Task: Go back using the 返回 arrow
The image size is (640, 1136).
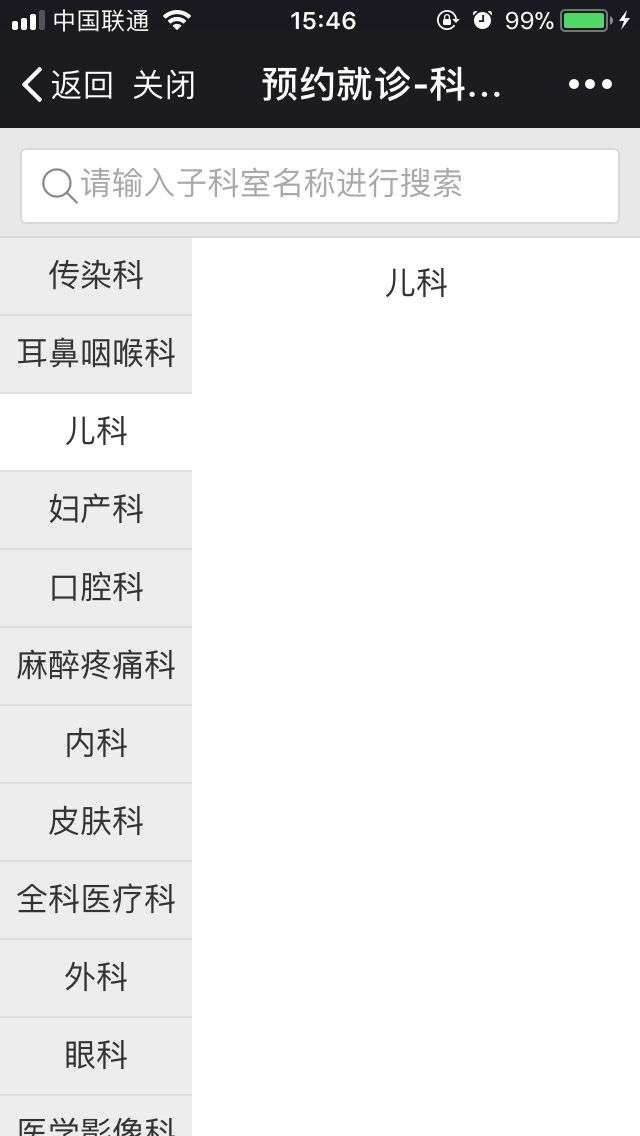Action: click(x=66, y=85)
